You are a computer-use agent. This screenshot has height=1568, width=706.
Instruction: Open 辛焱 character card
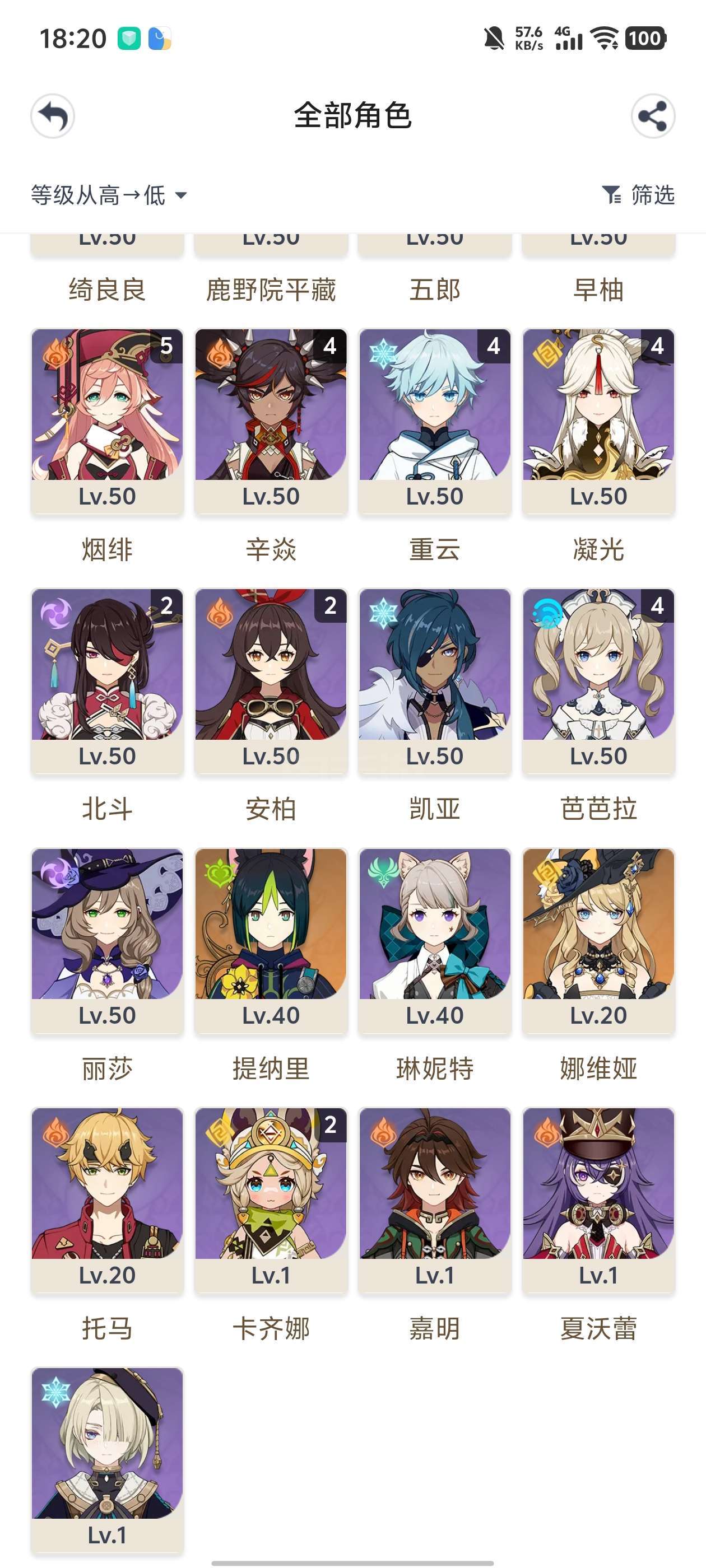pos(271,420)
